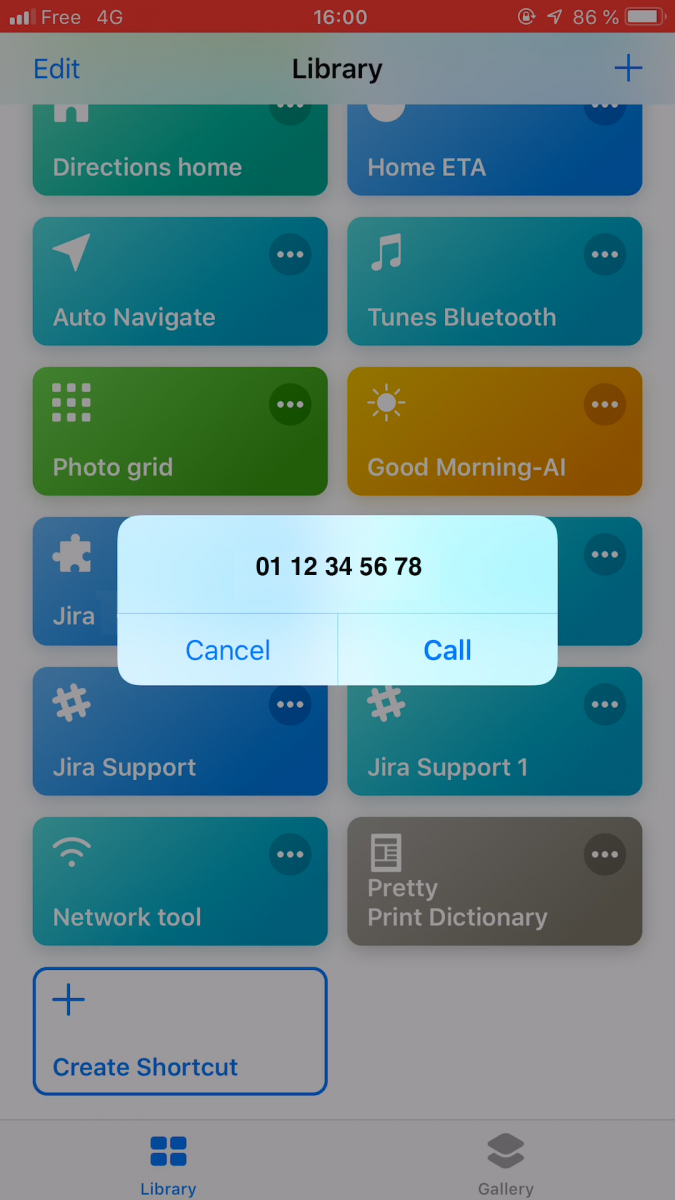Select the Create Shortcut tile
Image resolution: width=675 pixels, height=1200 pixels.
(180, 1031)
